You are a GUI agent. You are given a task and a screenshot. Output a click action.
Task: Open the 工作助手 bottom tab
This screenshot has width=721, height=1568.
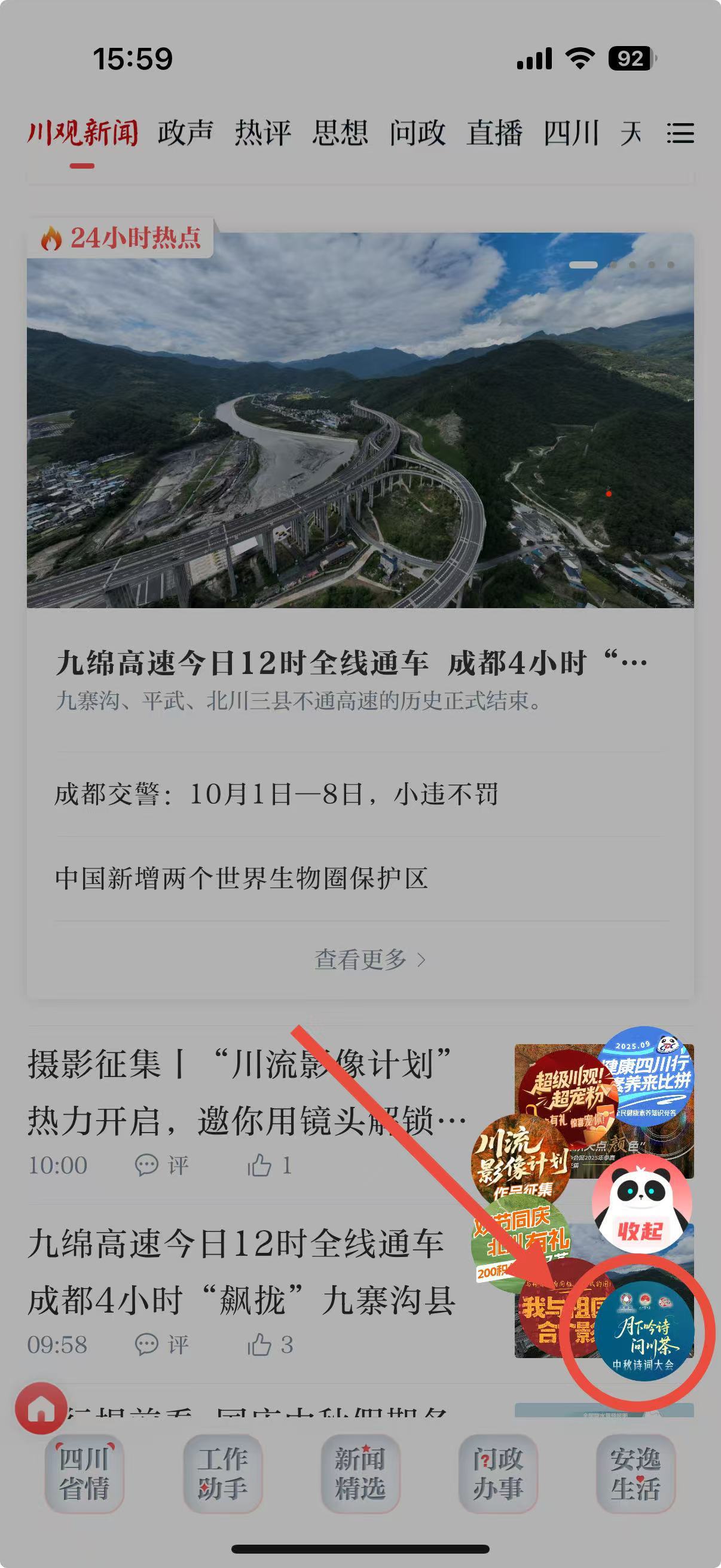coord(222,1474)
